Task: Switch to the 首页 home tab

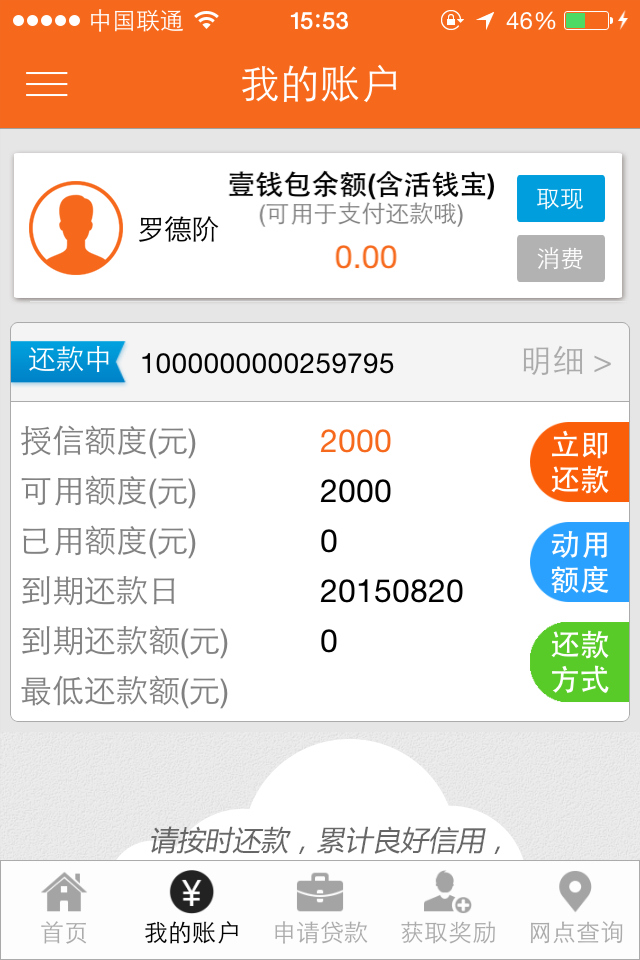Action: 64,910
